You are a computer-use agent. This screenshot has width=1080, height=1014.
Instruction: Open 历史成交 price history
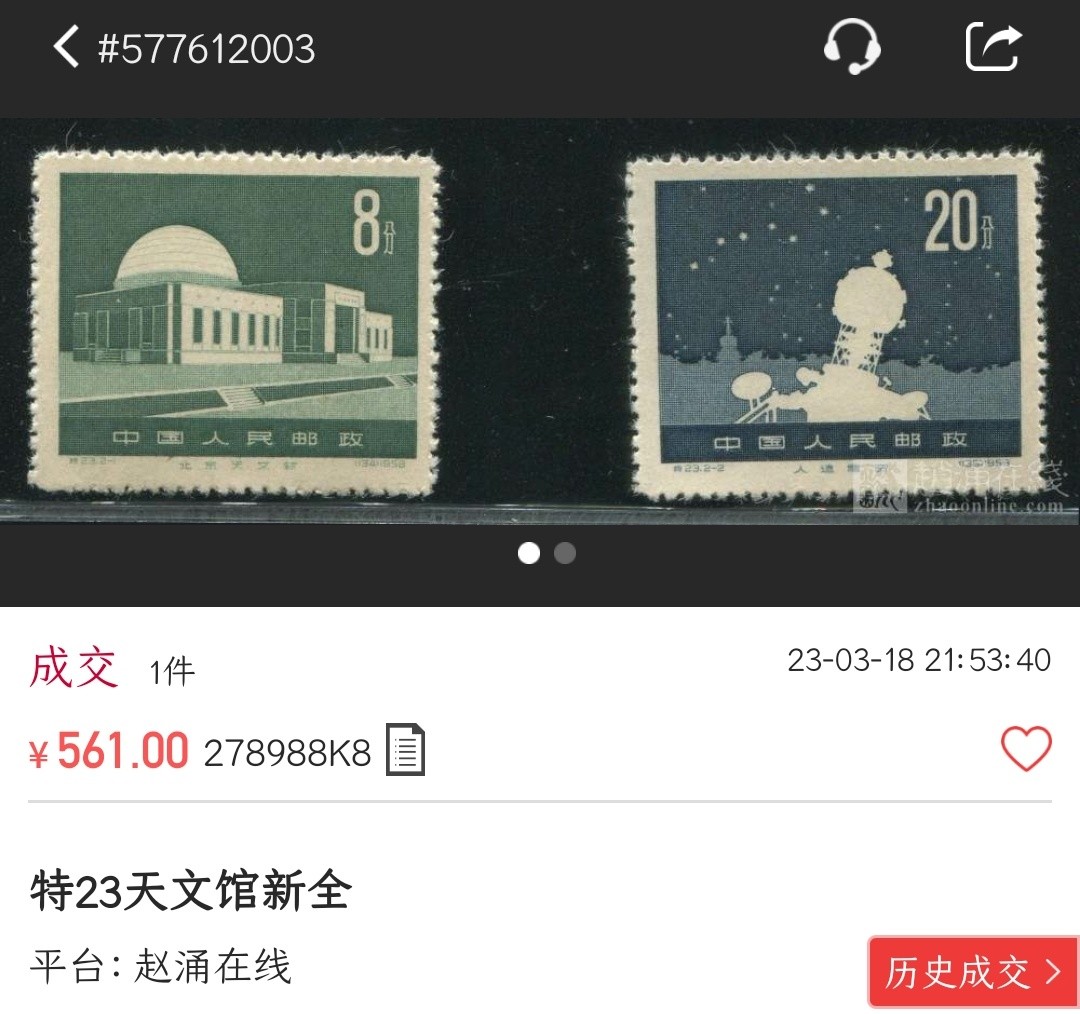973,971
